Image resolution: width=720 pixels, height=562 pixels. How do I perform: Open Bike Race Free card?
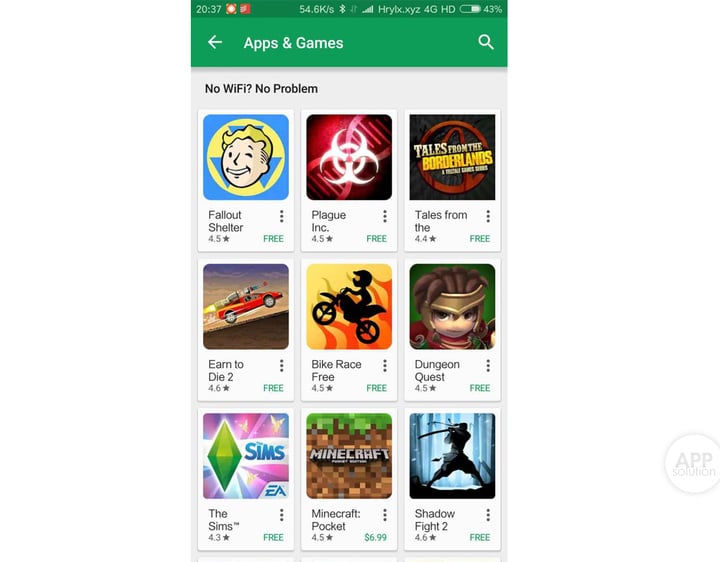coord(349,307)
